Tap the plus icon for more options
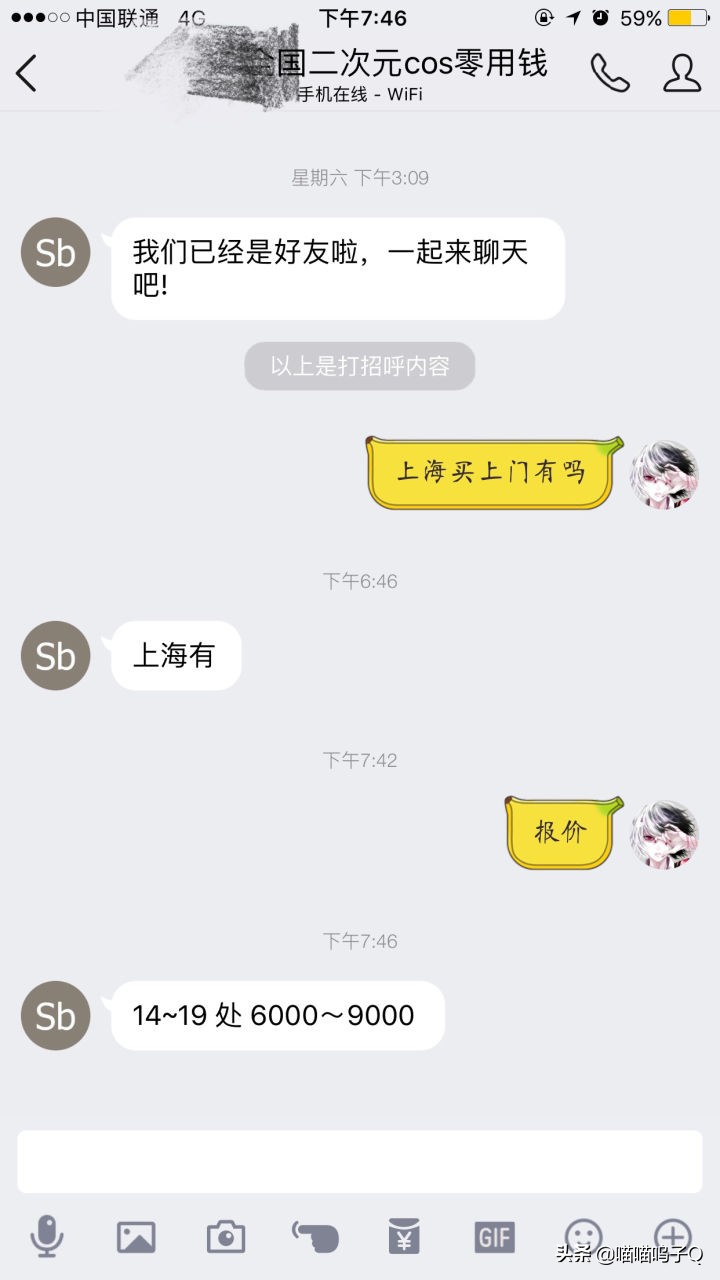Viewport: 720px width, 1280px height. (672, 1236)
